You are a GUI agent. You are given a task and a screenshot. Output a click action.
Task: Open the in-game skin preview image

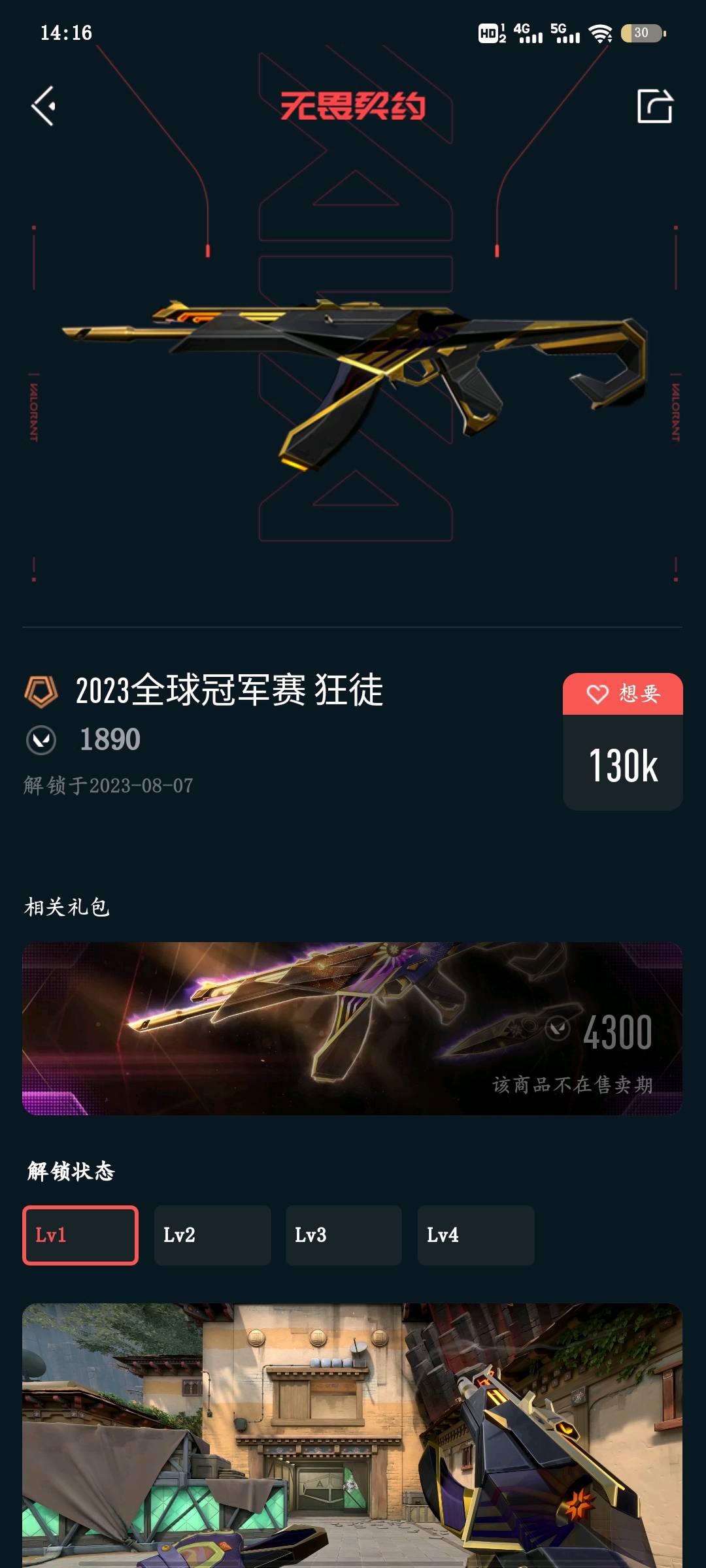coord(352,1435)
